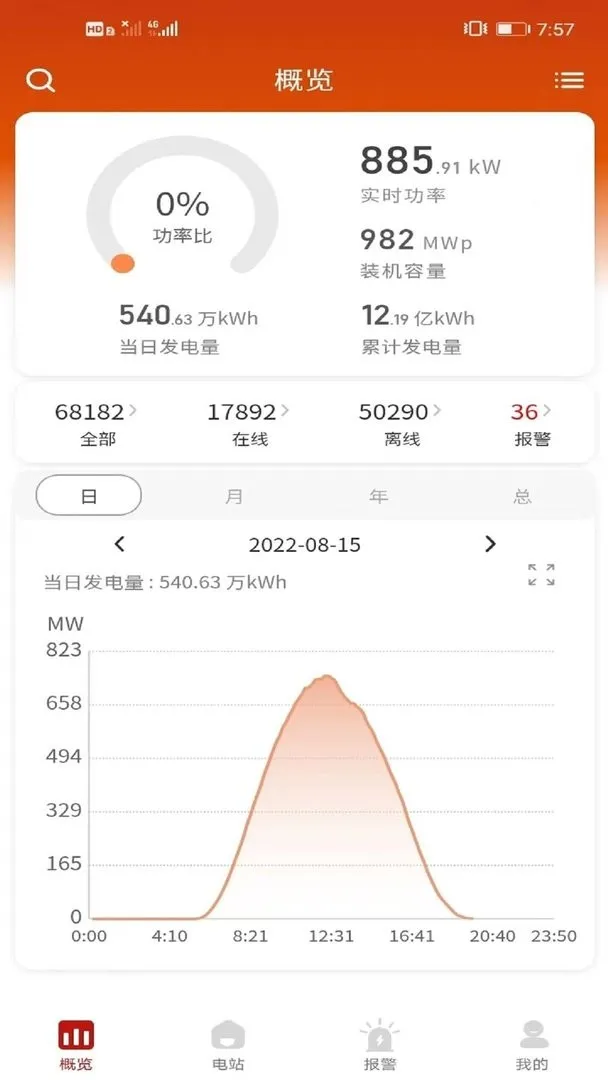Switch to the 我的 profile tab
608x1080 pixels.
click(x=532, y=1044)
